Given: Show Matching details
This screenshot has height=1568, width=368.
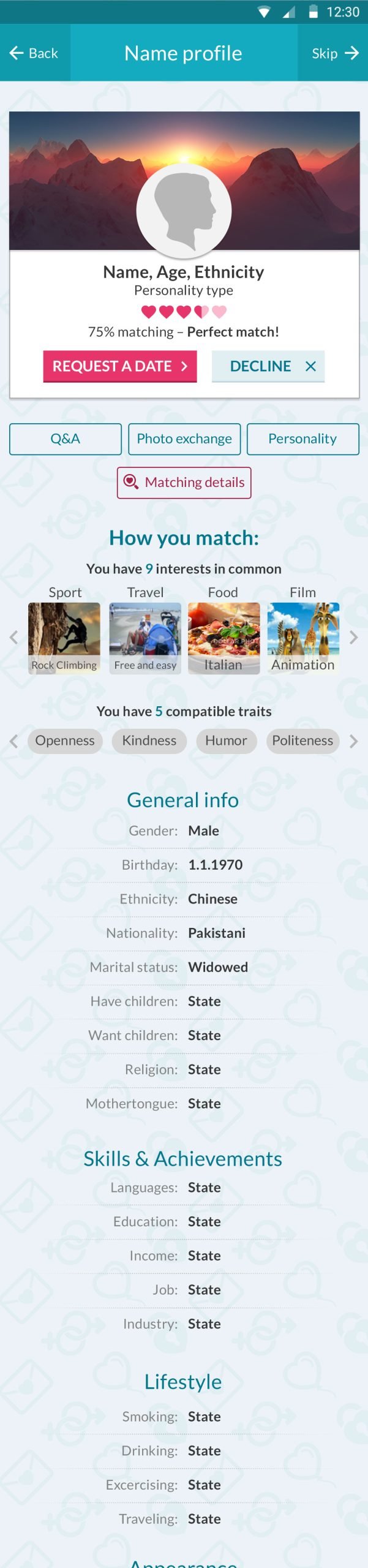Looking at the screenshot, I should 184,483.
